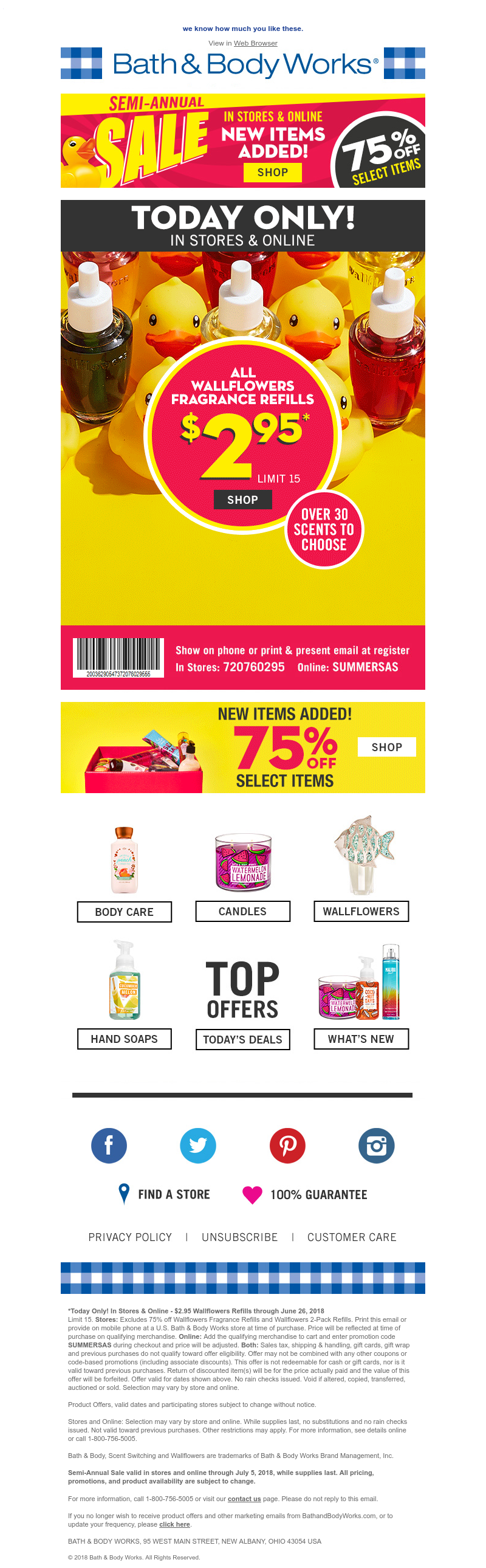Follow the underlined contact us link
The image size is (486, 1568).
[244, 1499]
